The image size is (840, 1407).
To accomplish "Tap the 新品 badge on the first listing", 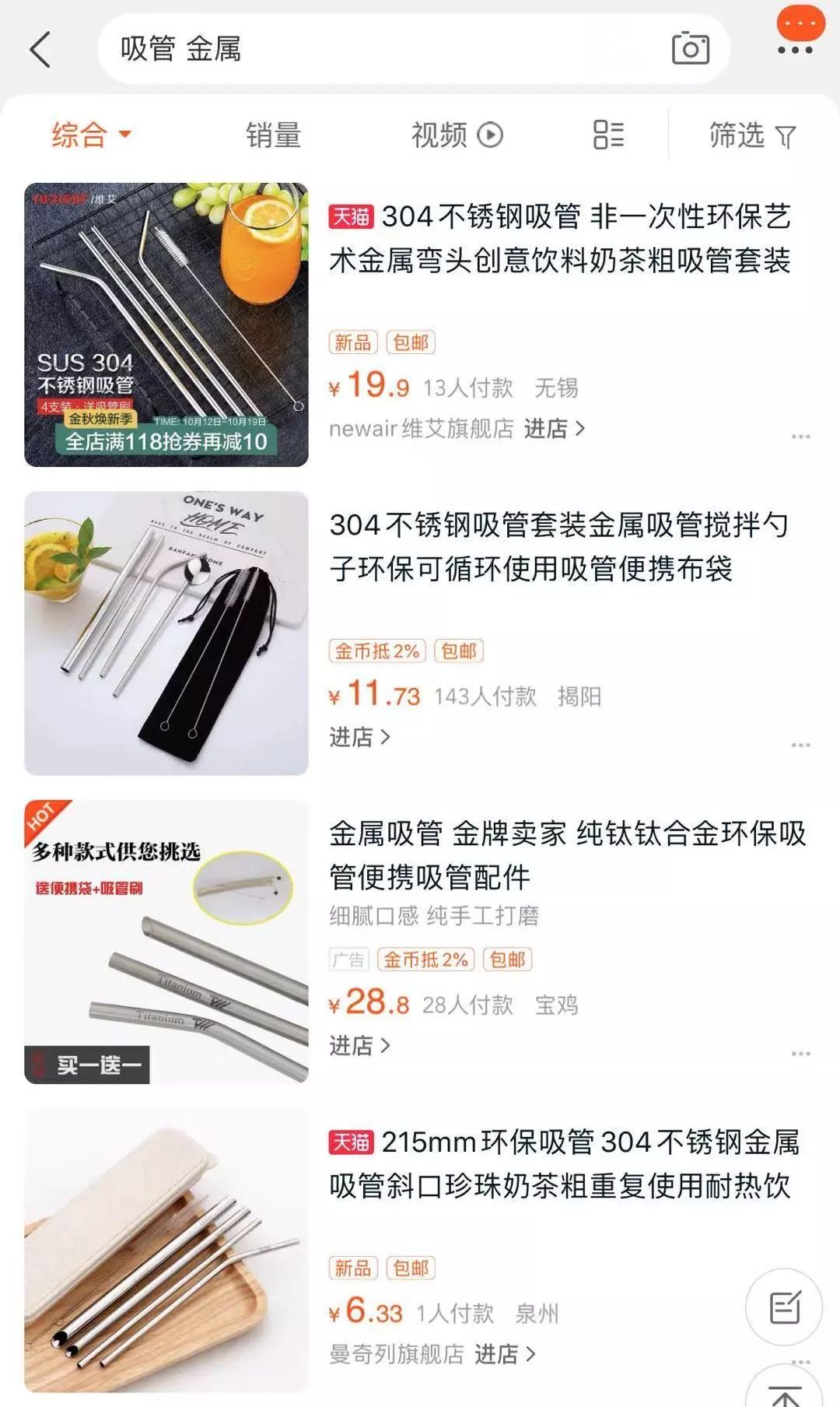I will click(355, 342).
